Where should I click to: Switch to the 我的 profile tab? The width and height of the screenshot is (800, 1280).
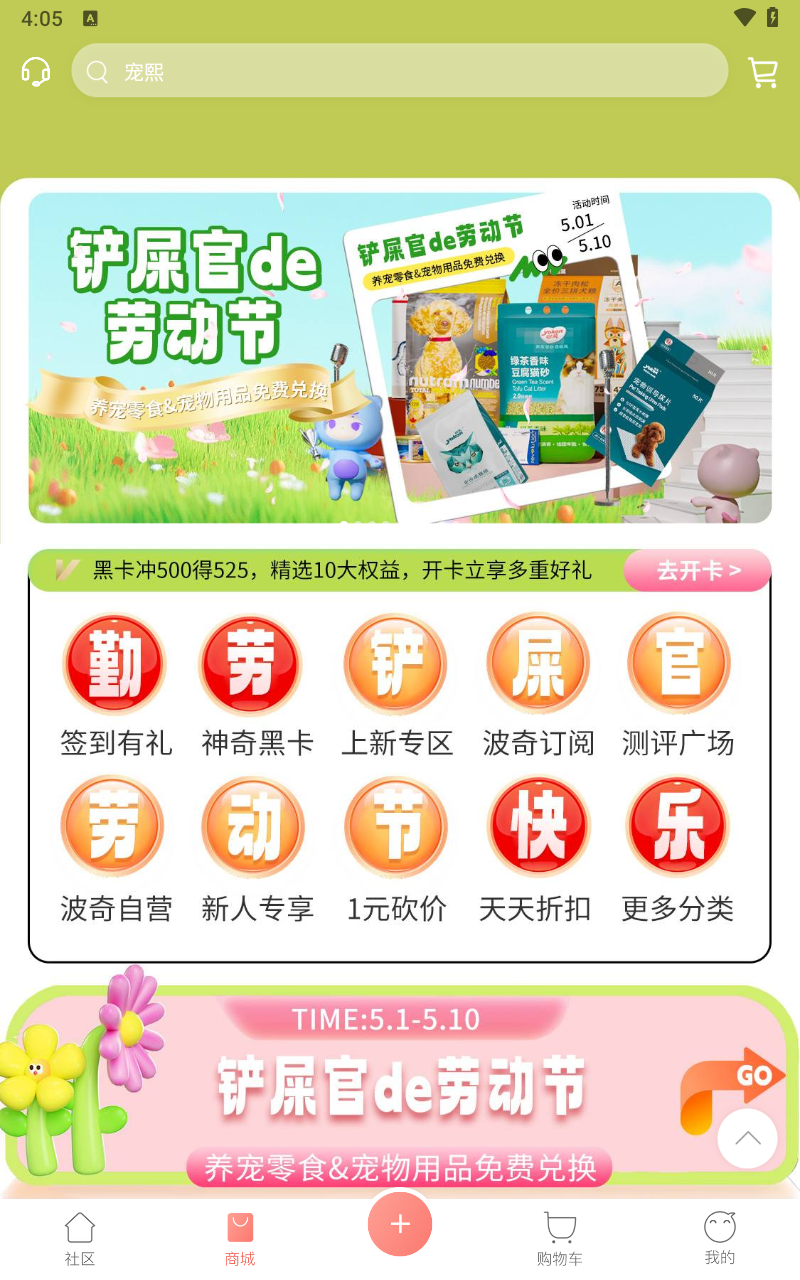coord(719,1239)
